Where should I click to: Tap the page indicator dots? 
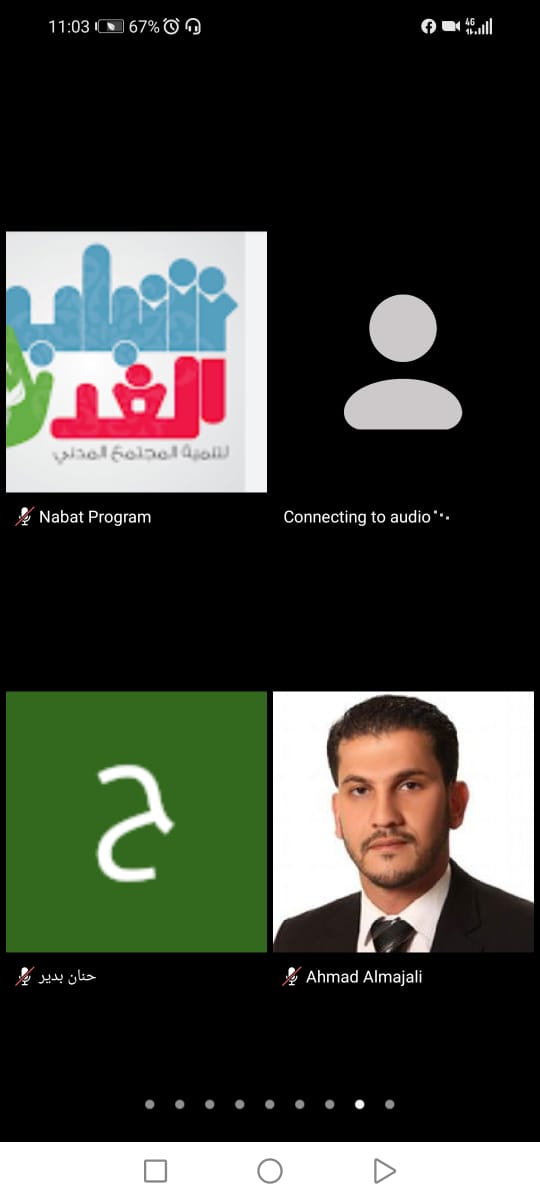[270, 1105]
